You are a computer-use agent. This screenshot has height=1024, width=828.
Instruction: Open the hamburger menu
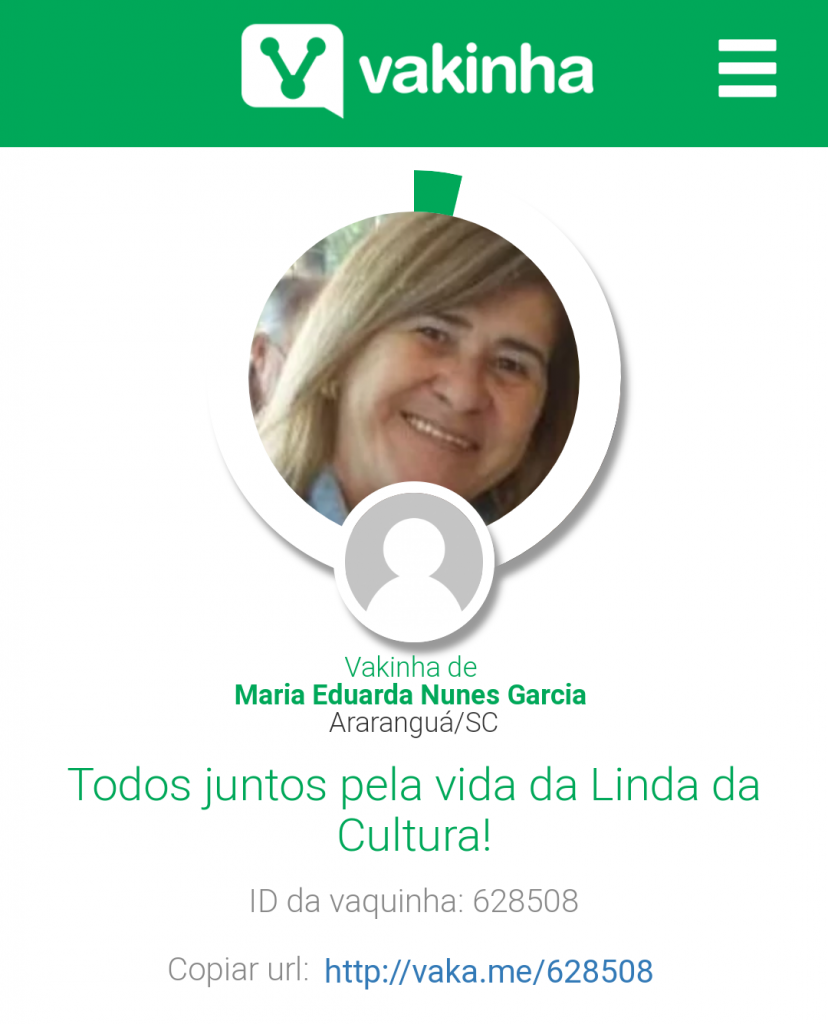tap(747, 68)
